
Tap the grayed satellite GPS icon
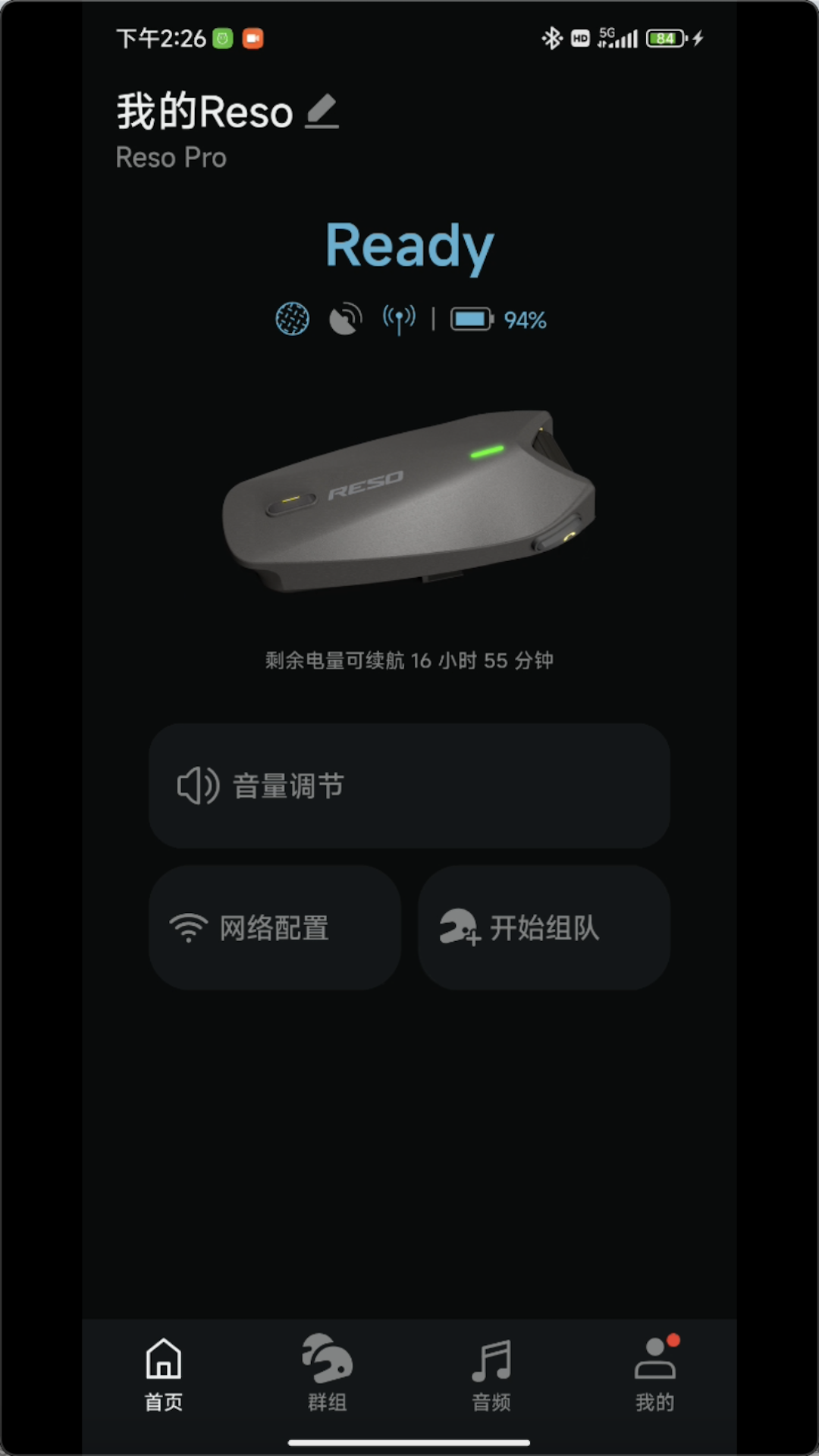pos(344,319)
